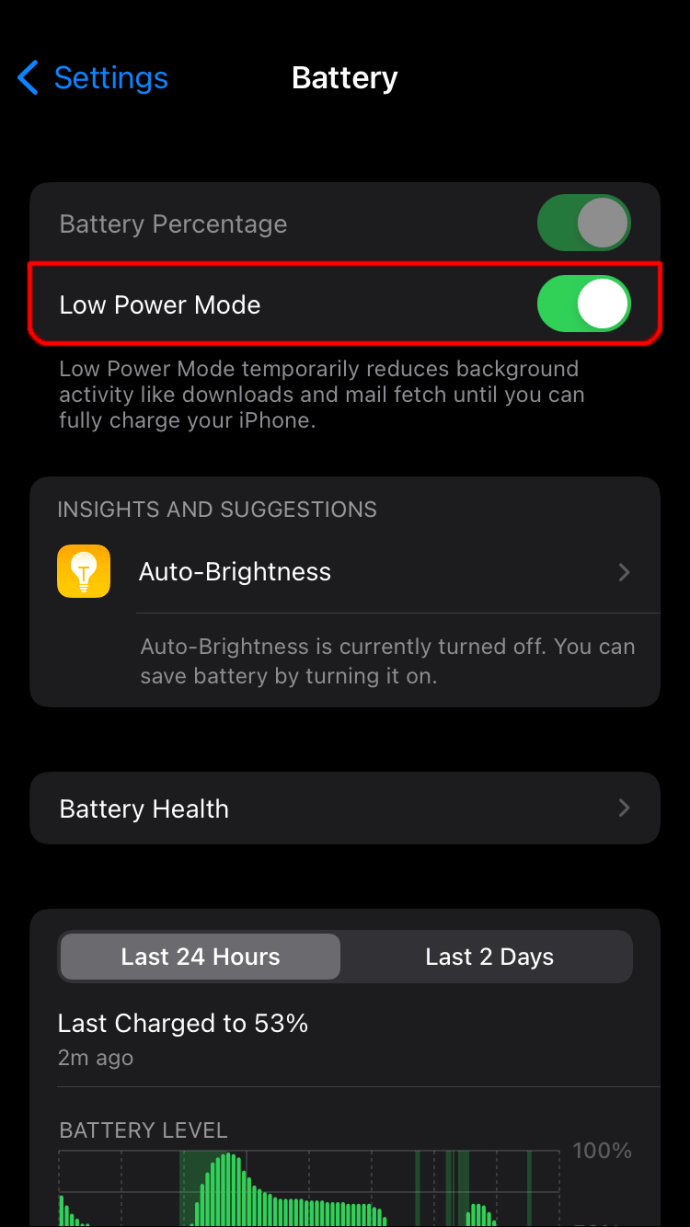The width and height of the screenshot is (690, 1227).
Task: Select the Last 24 Hours segment
Action: [x=200, y=957]
